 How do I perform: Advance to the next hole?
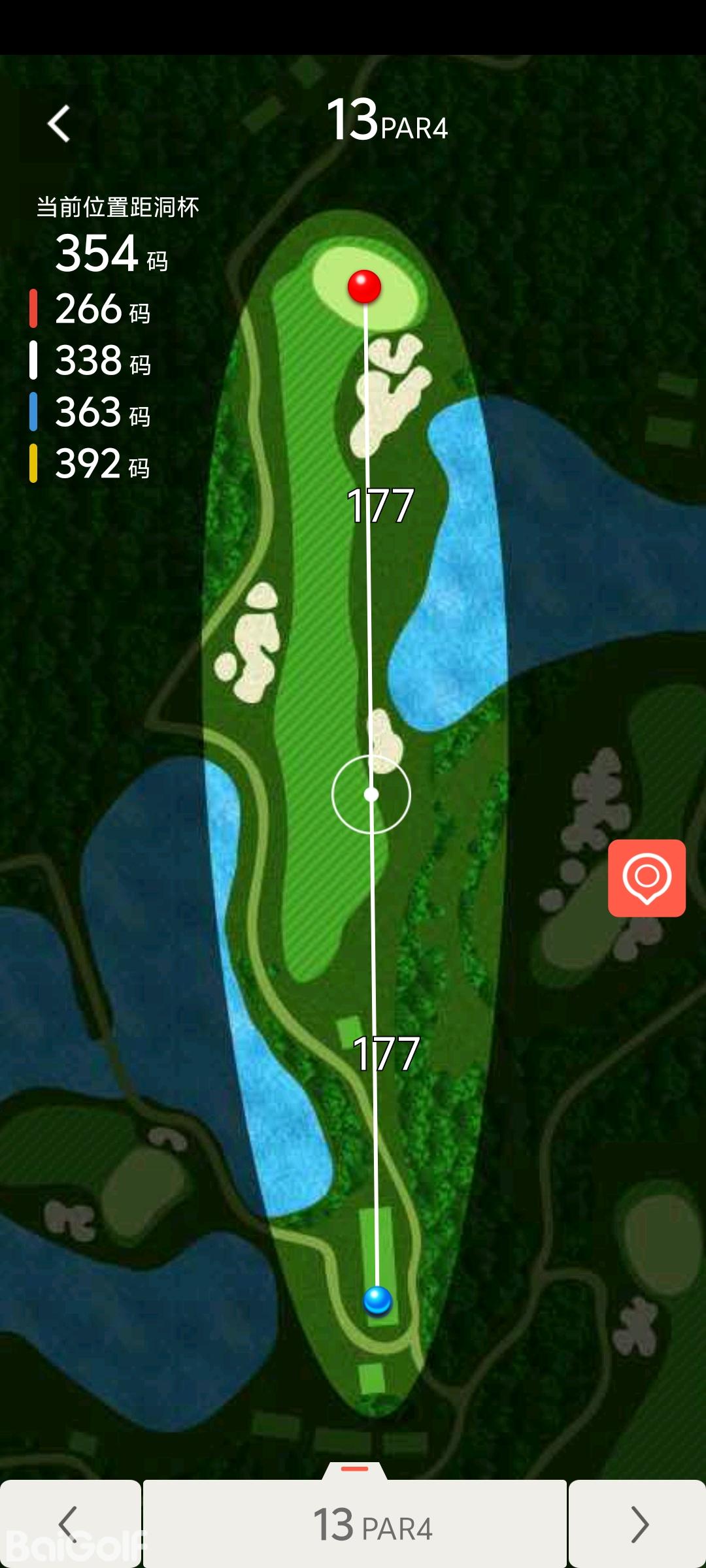[x=638, y=1524]
